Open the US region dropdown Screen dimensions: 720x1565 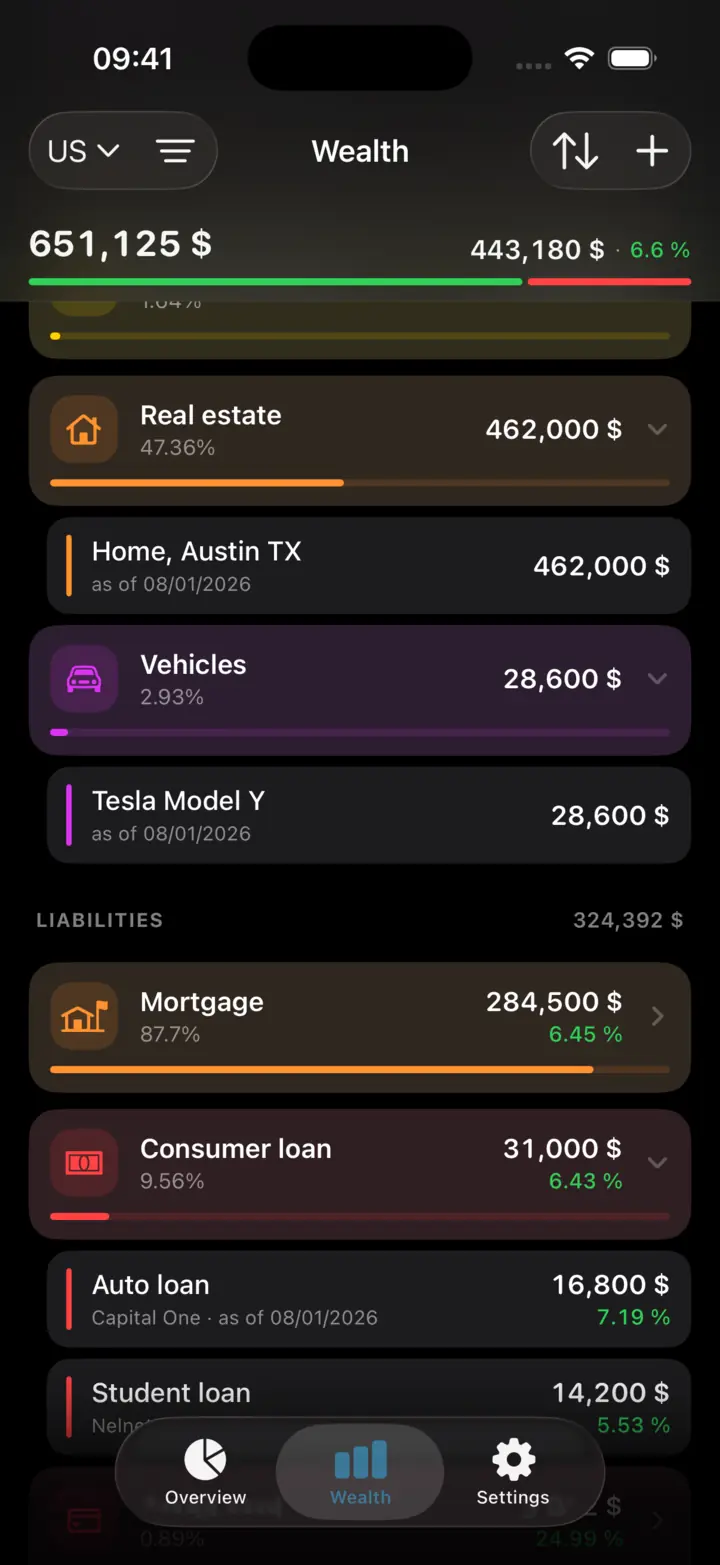(x=84, y=151)
